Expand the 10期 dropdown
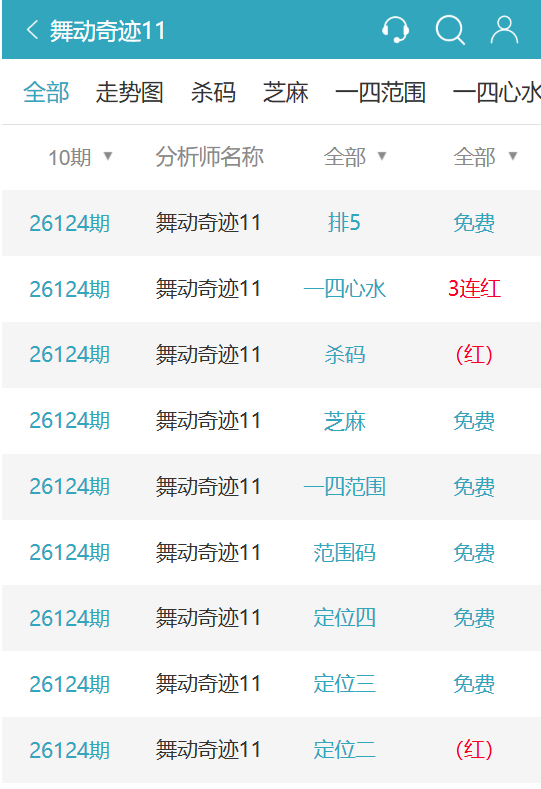The height and width of the screenshot is (789, 541). point(80,157)
